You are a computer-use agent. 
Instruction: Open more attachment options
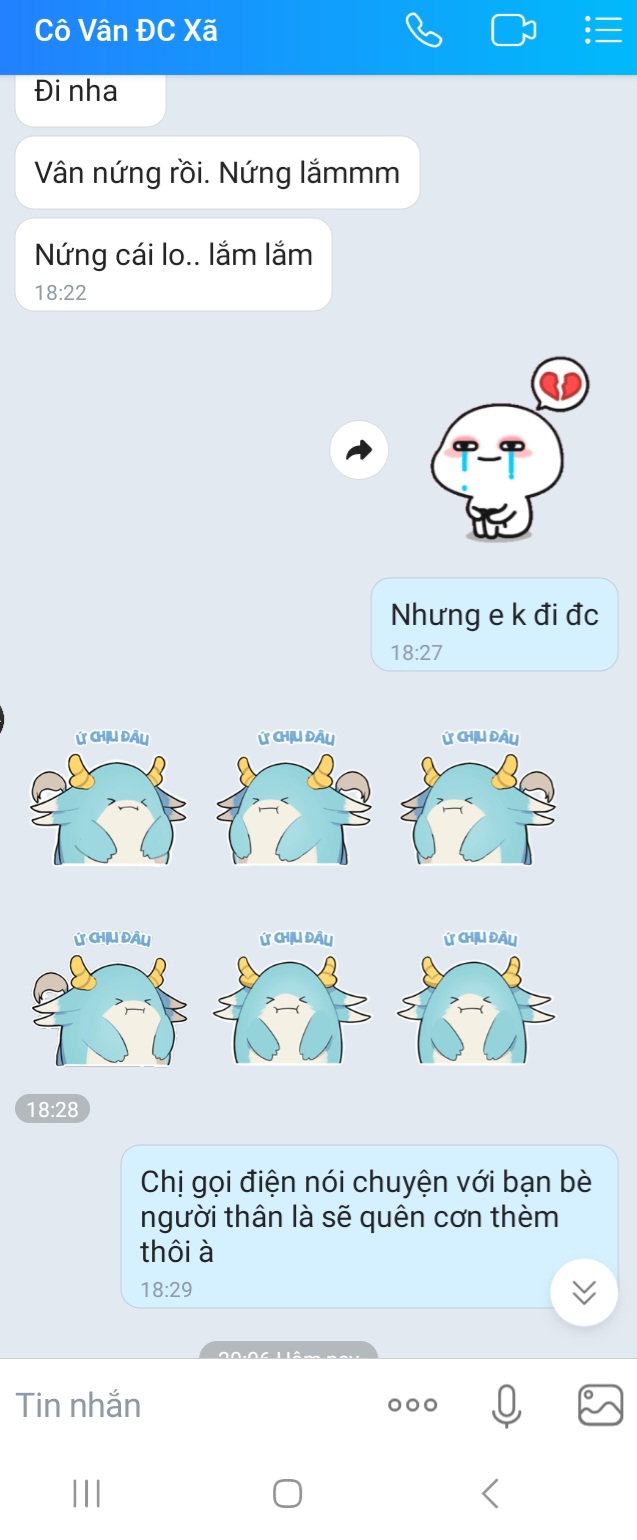413,1405
